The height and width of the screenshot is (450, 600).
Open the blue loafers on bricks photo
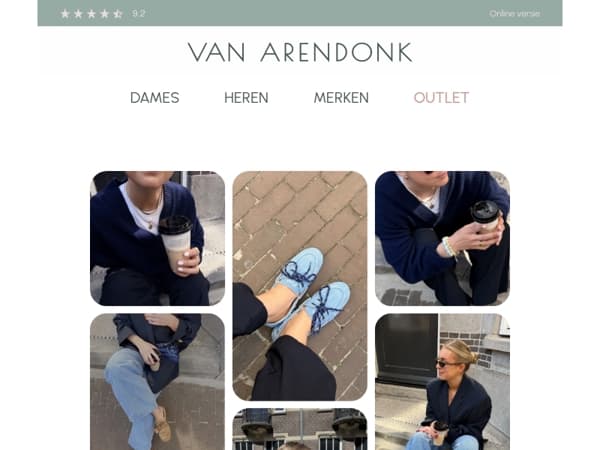(300, 285)
